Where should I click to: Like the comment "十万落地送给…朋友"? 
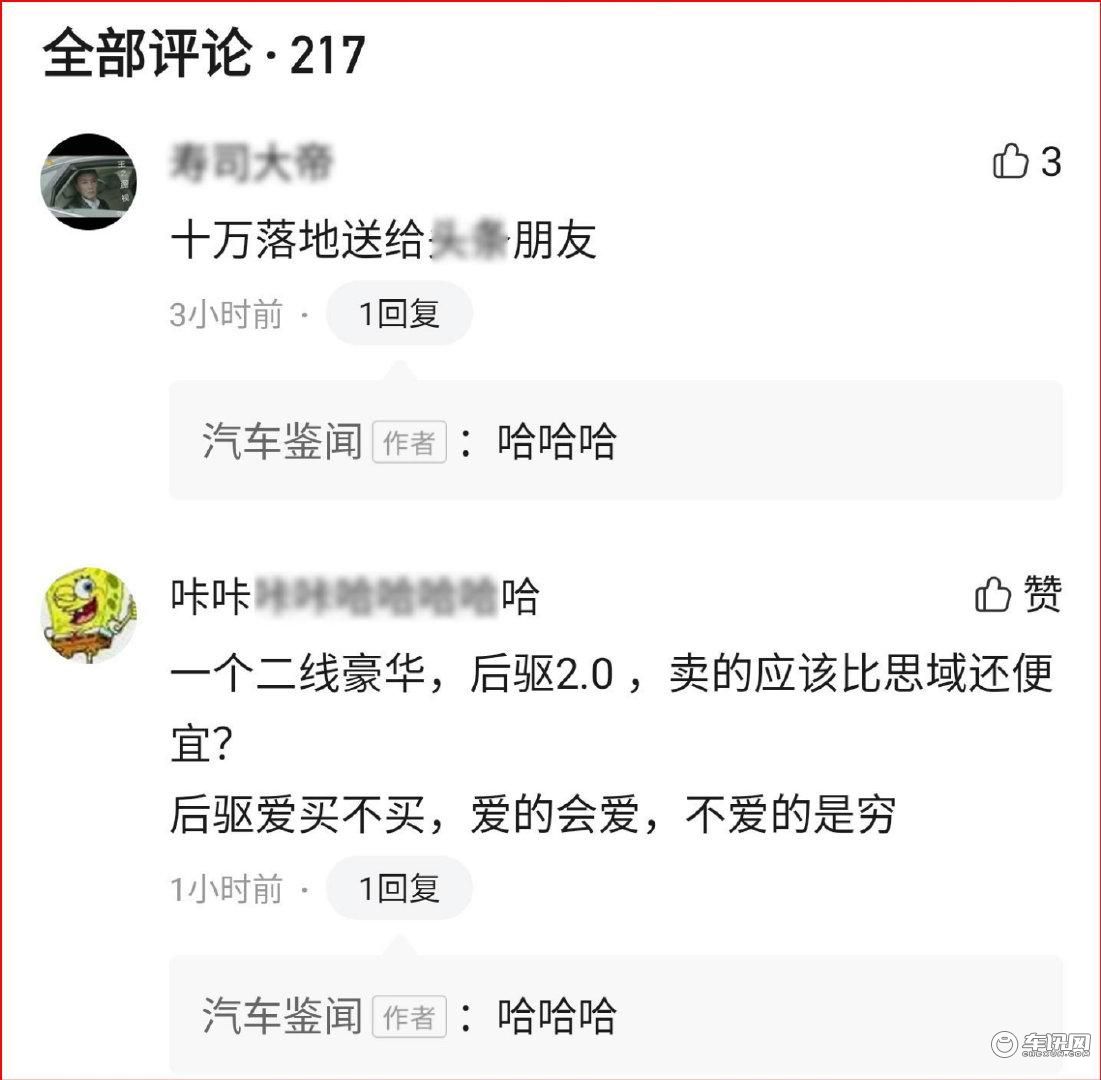[1012, 161]
